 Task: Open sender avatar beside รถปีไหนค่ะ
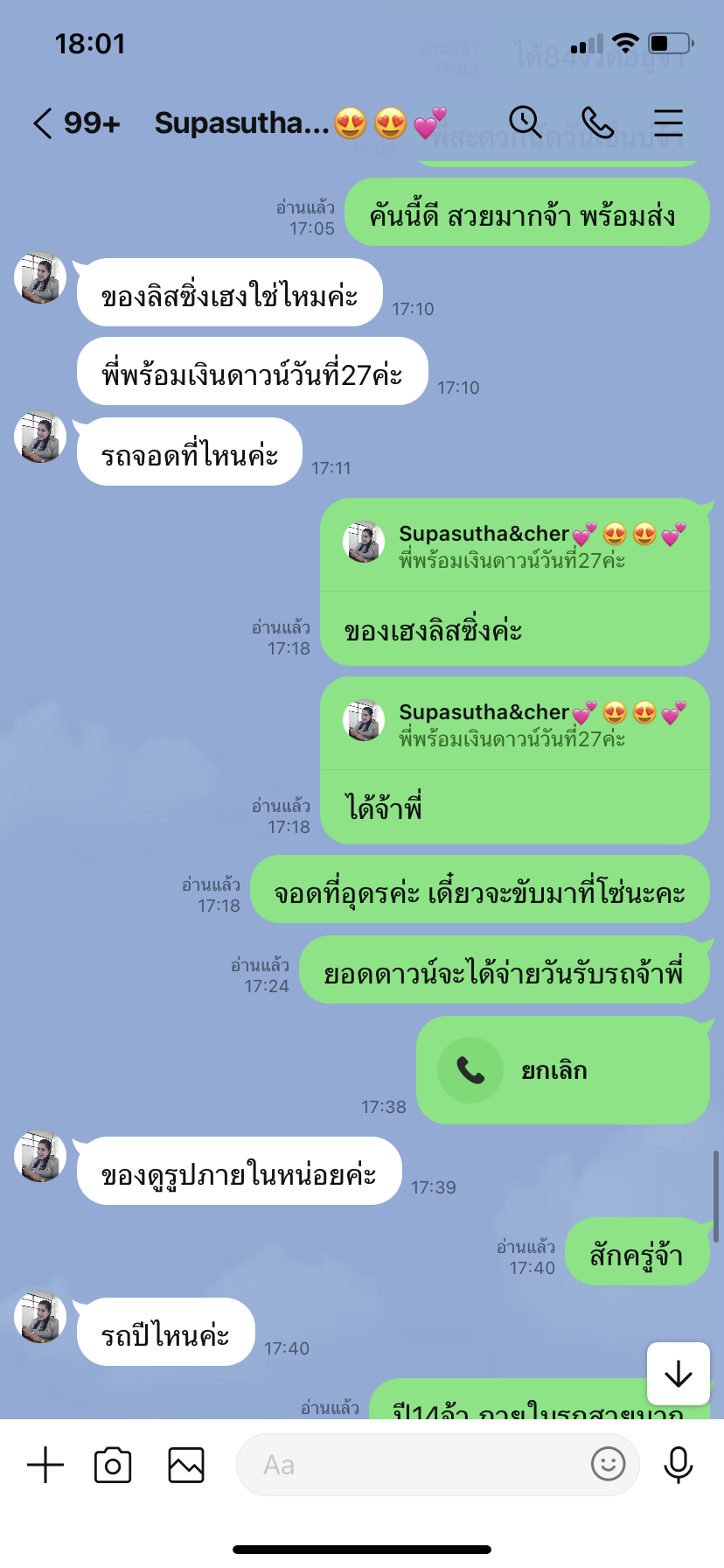[x=40, y=1317]
